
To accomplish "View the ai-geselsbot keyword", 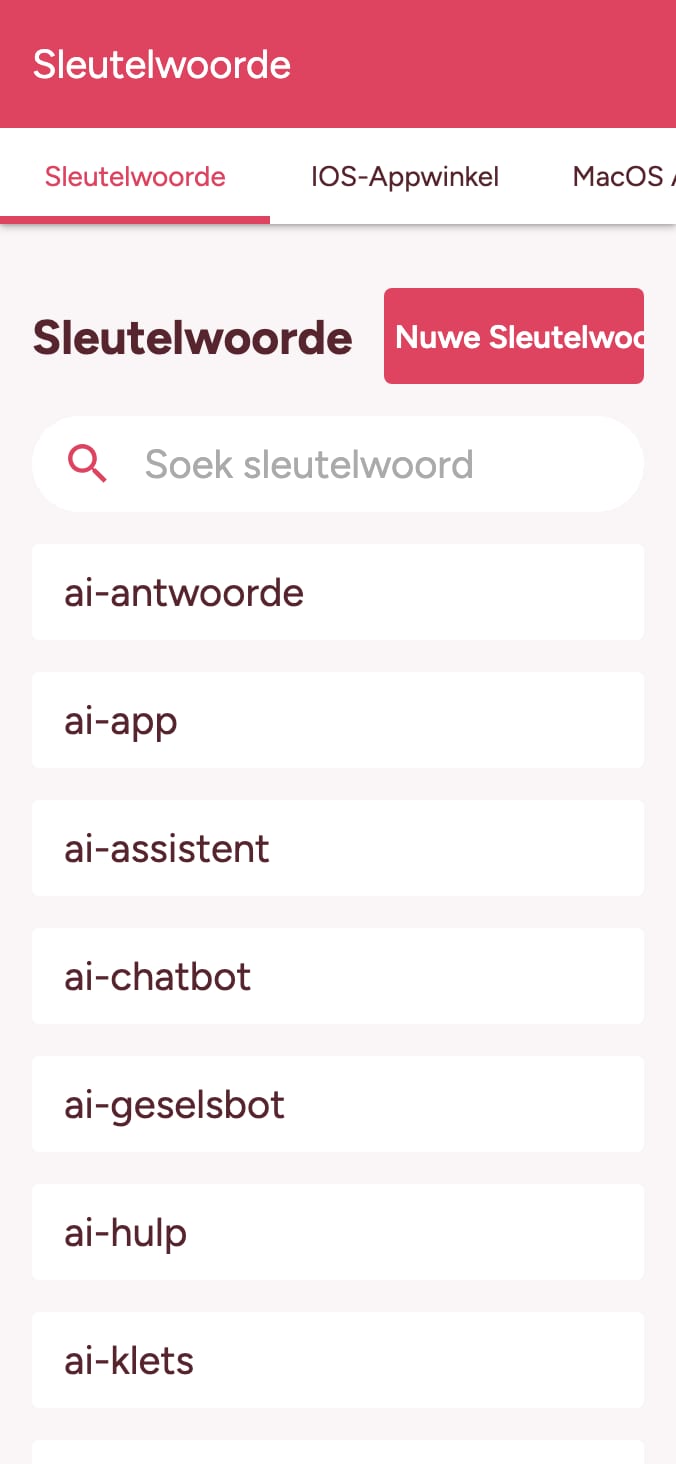I will coord(338,1104).
